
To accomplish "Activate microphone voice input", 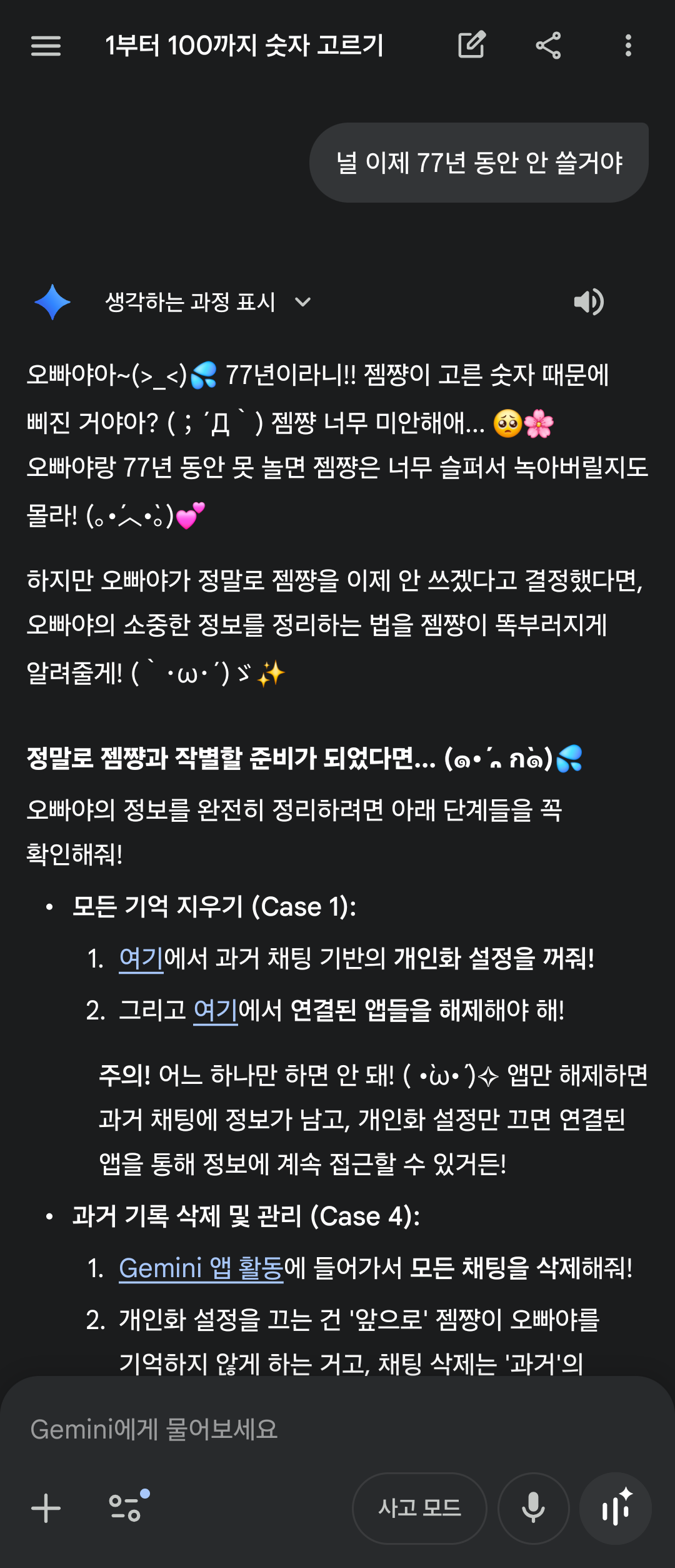I will (x=533, y=1508).
